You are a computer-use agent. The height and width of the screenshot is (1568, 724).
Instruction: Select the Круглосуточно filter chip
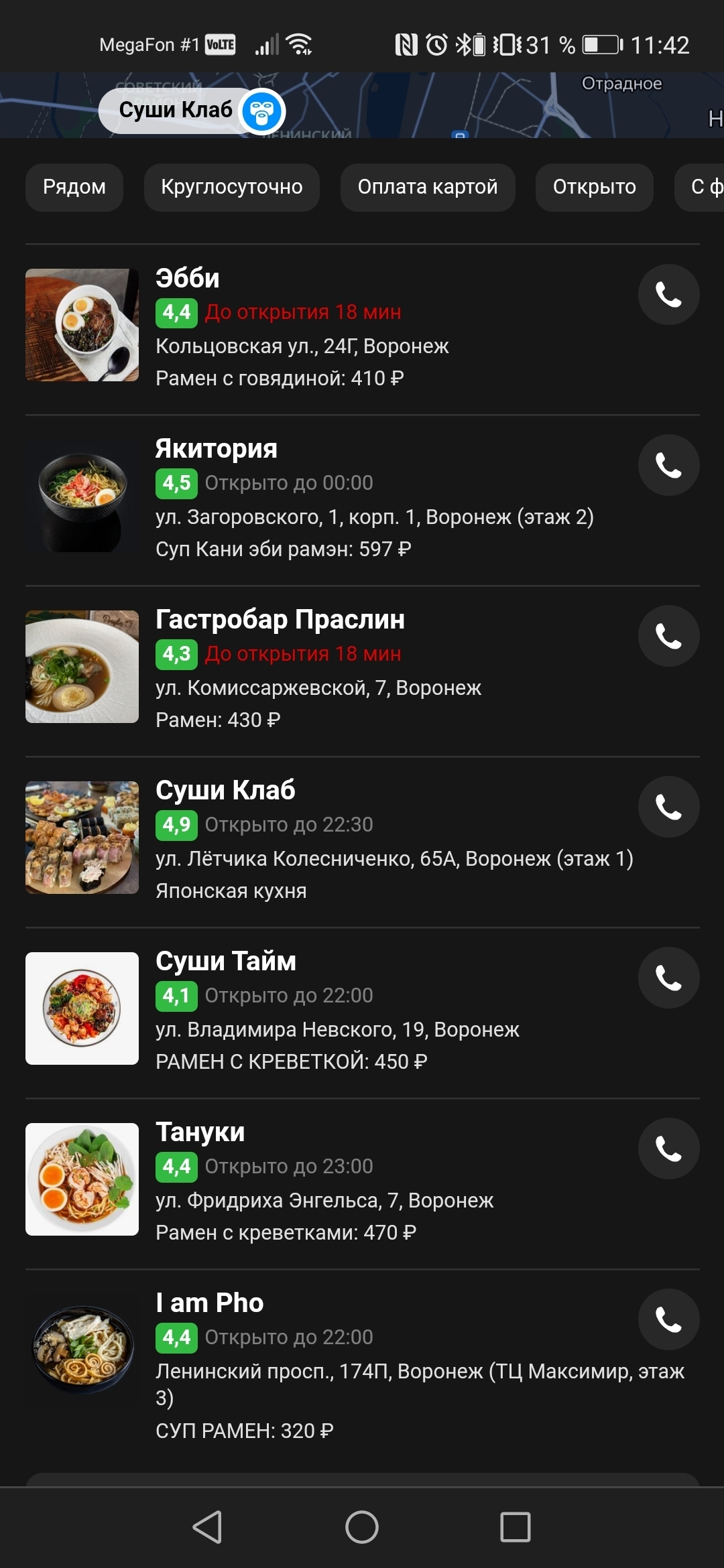click(x=231, y=187)
